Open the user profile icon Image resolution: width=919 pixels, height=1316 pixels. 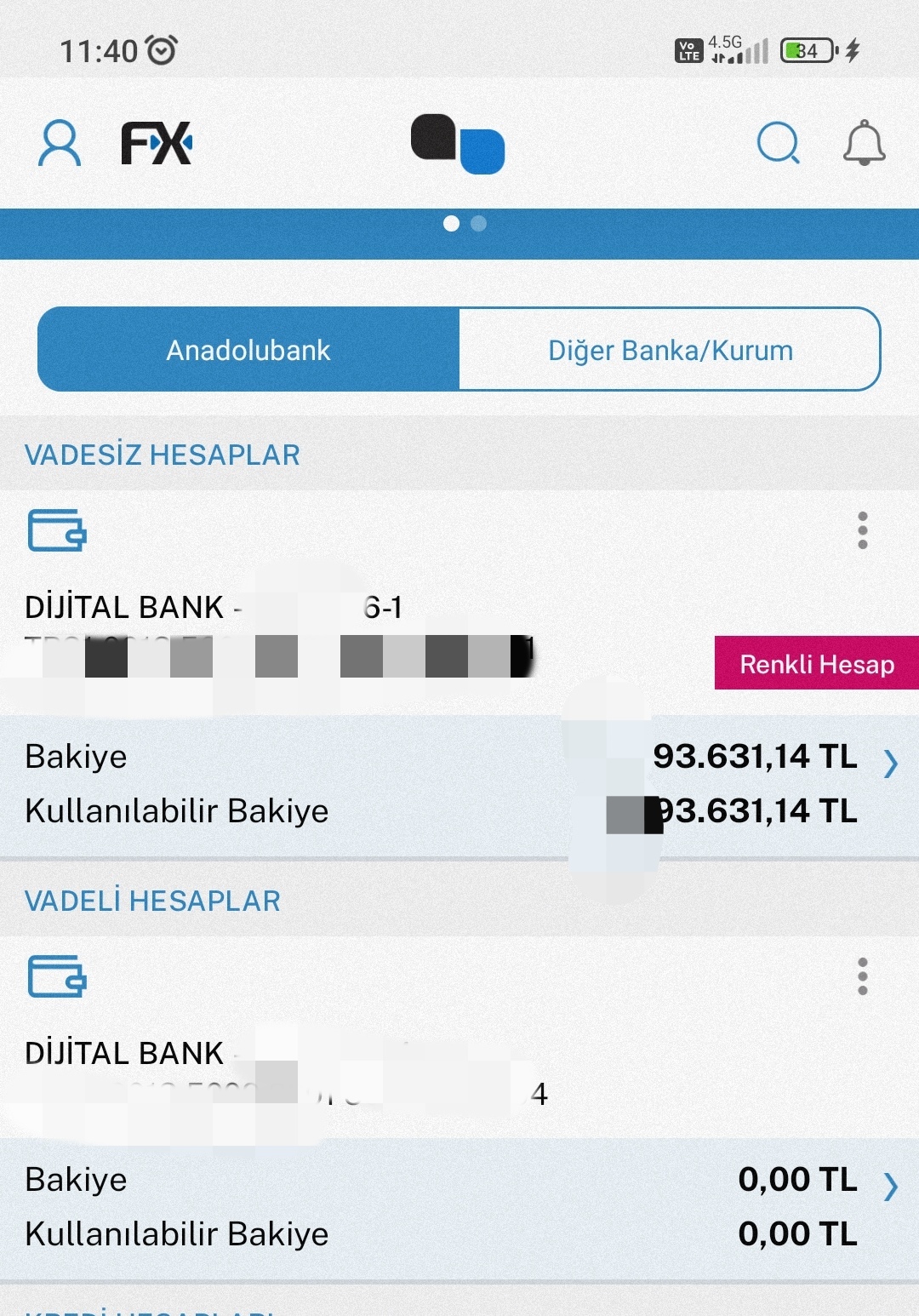click(60, 143)
